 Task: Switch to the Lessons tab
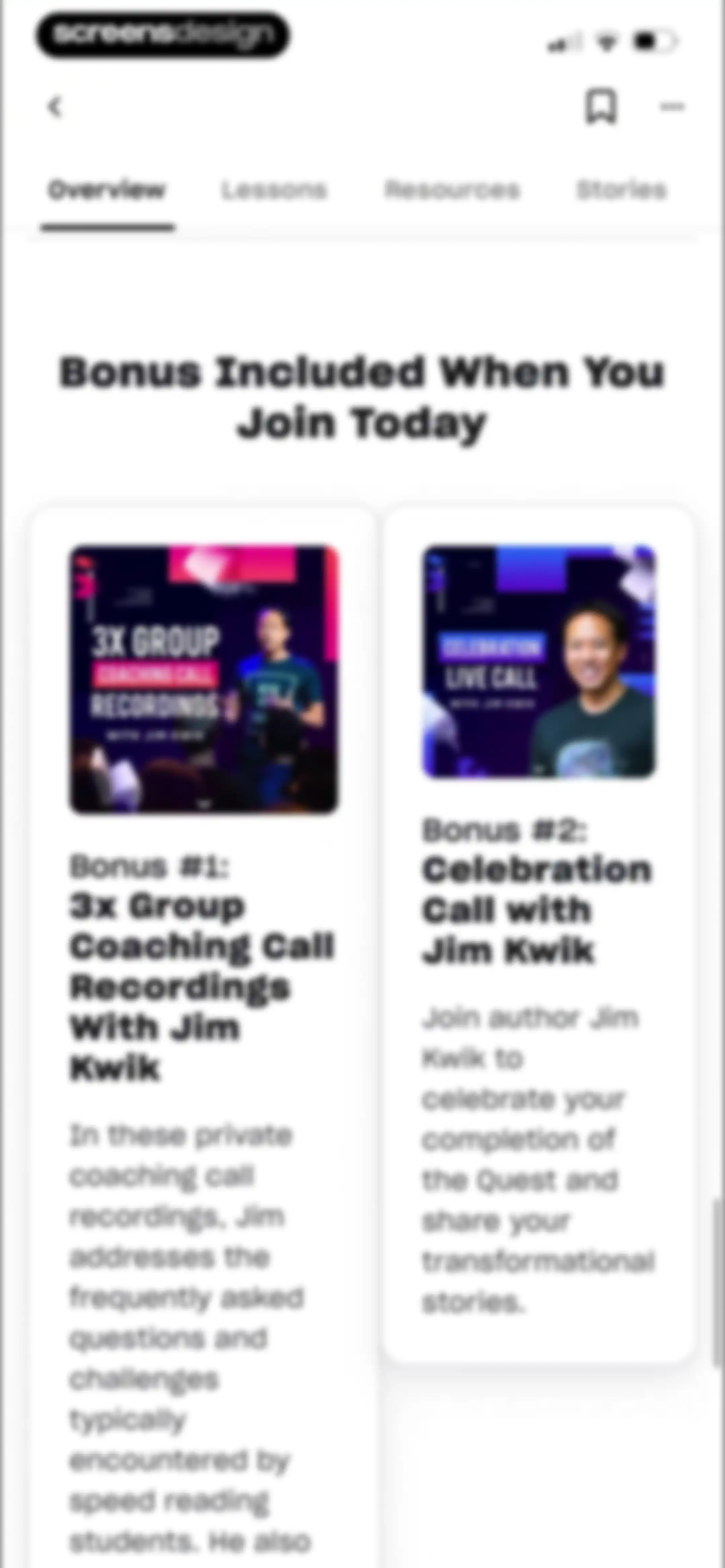pyautogui.click(x=274, y=190)
